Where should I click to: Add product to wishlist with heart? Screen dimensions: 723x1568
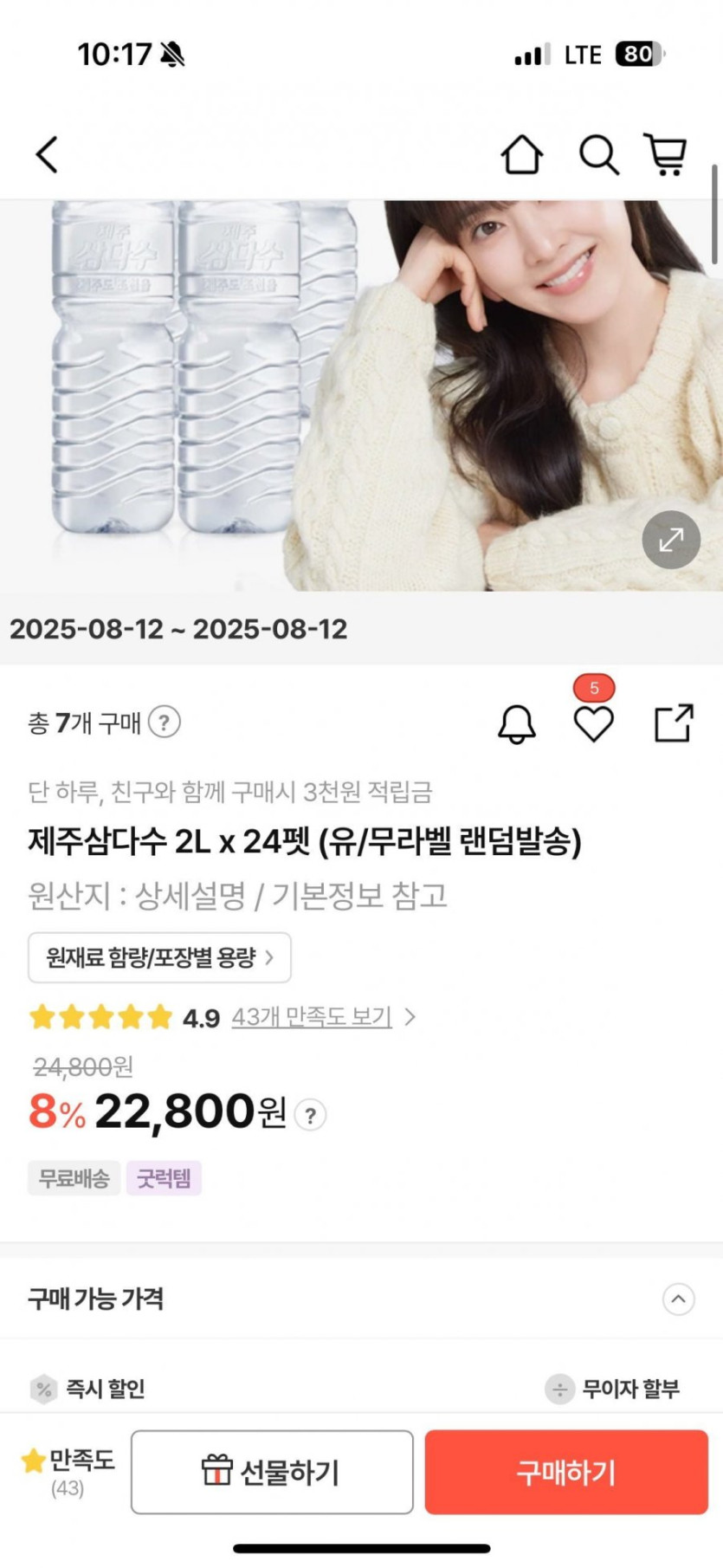pos(594,723)
